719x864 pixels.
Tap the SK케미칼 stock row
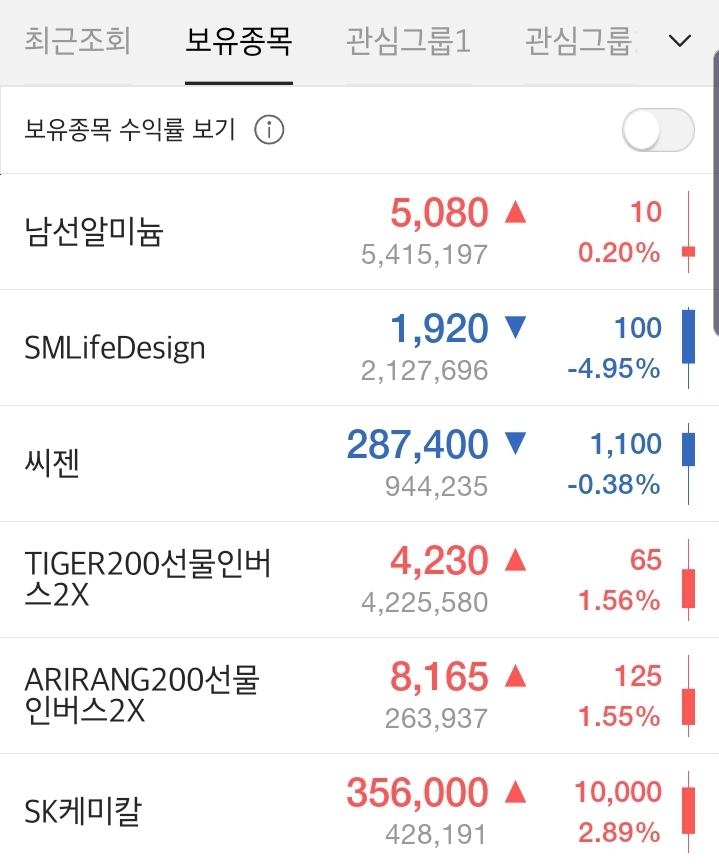pyautogui.click(x=82, y=811)
